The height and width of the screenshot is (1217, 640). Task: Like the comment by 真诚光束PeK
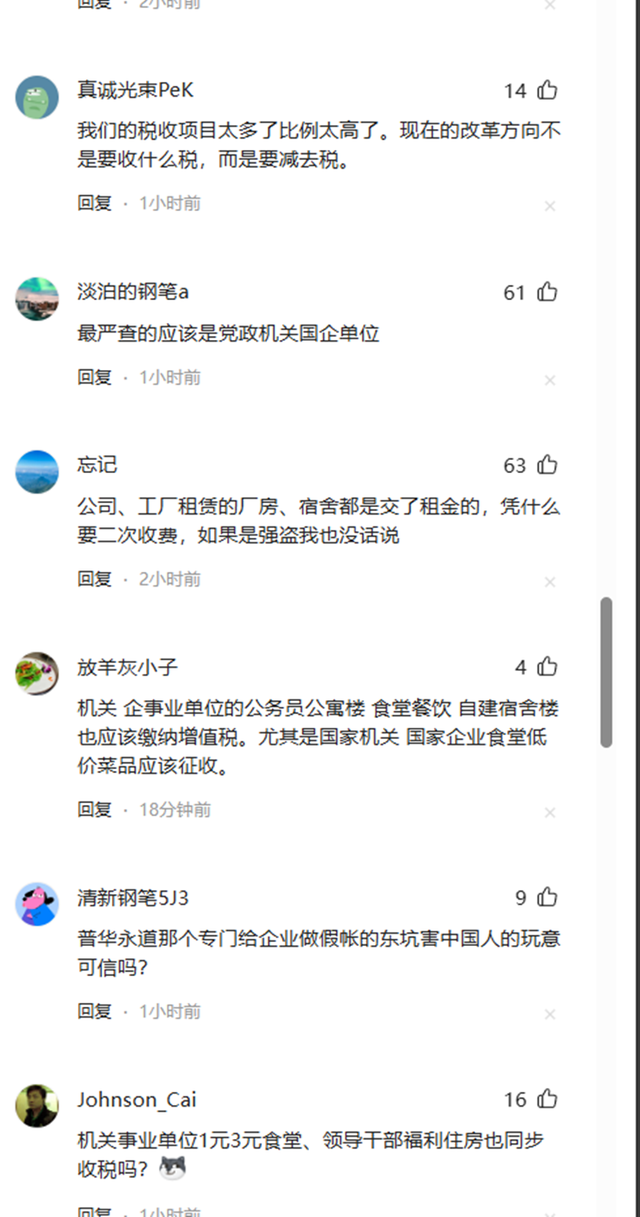click(x=547, y=91)
